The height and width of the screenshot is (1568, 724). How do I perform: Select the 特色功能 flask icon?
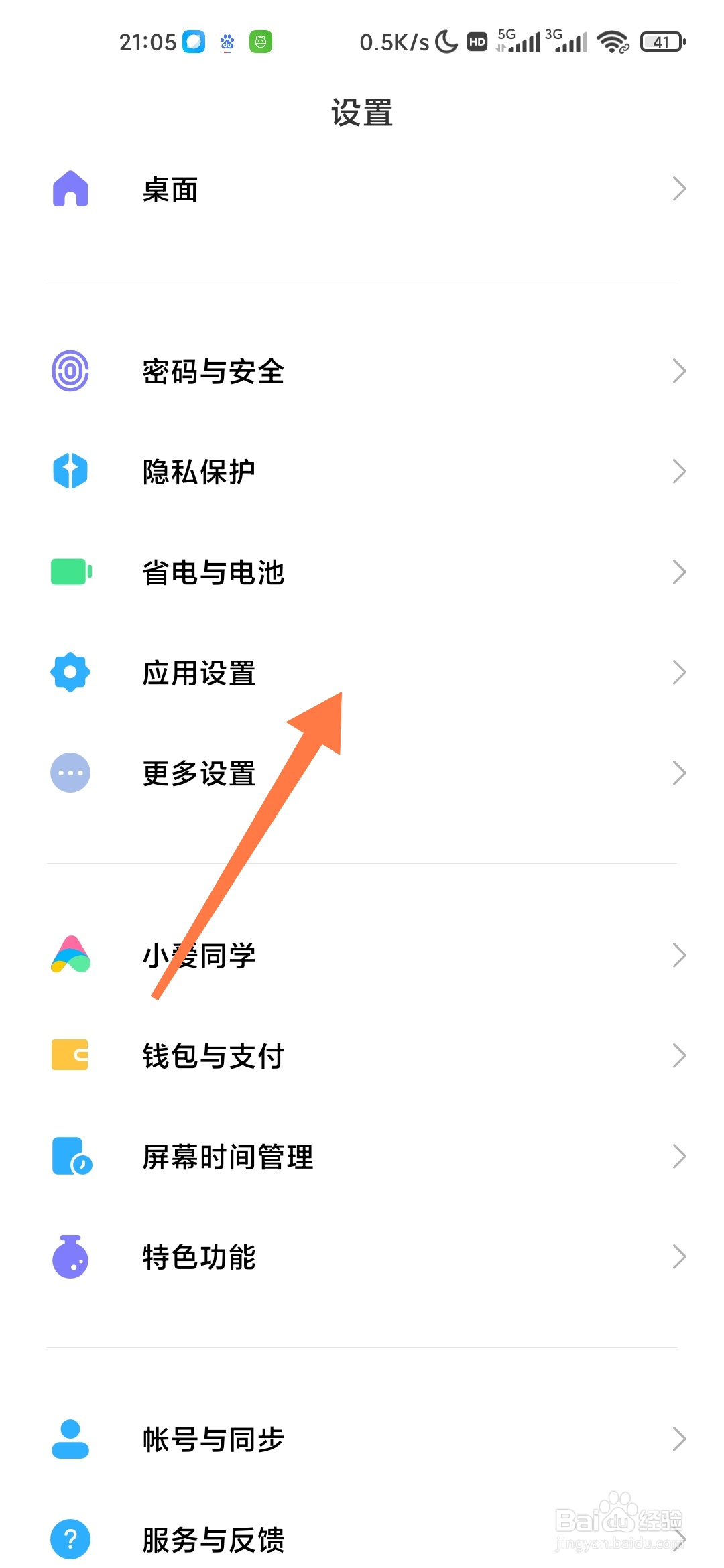point(70,1256)
